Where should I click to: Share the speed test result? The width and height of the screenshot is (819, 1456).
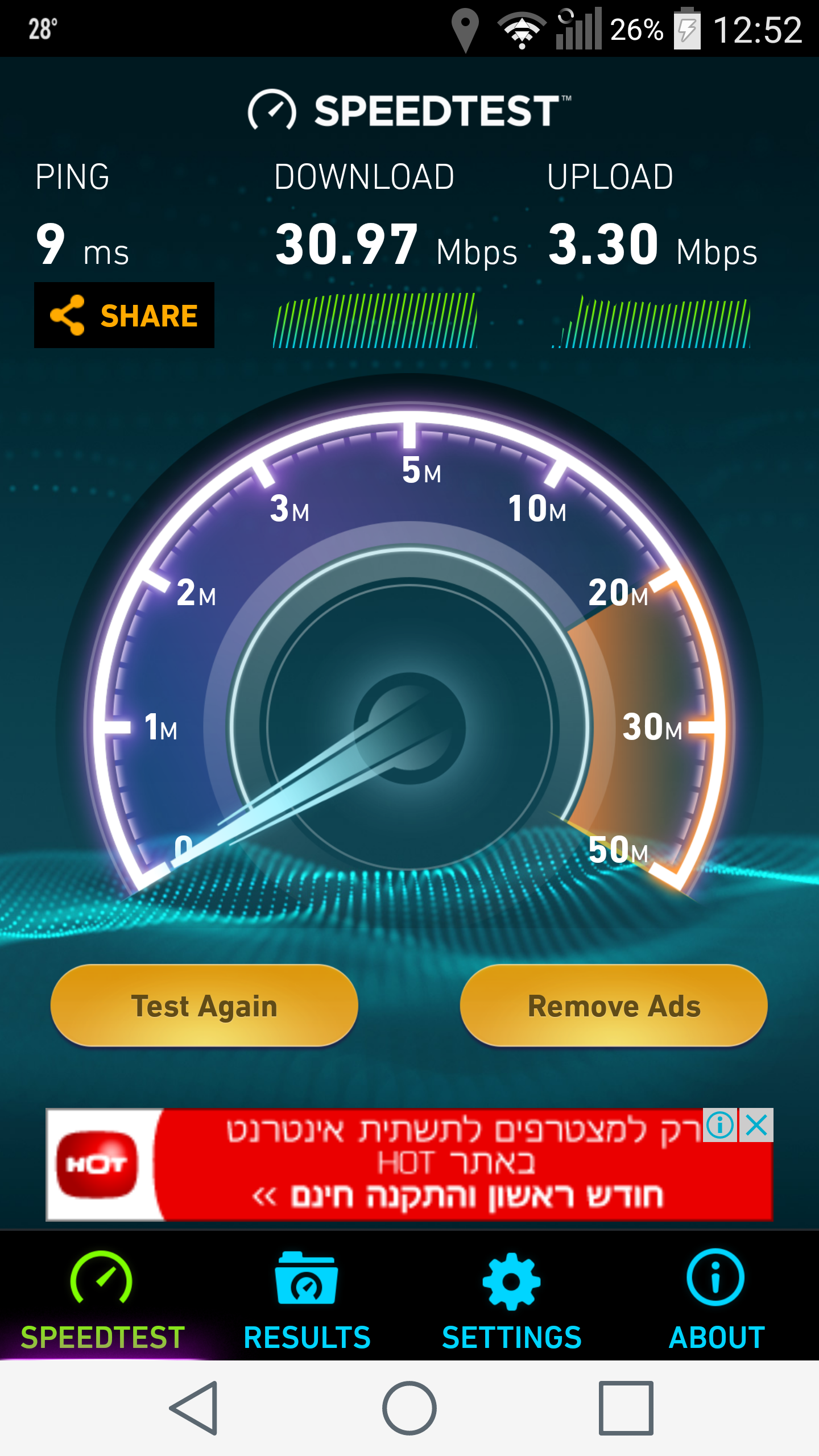coord(124,315)
